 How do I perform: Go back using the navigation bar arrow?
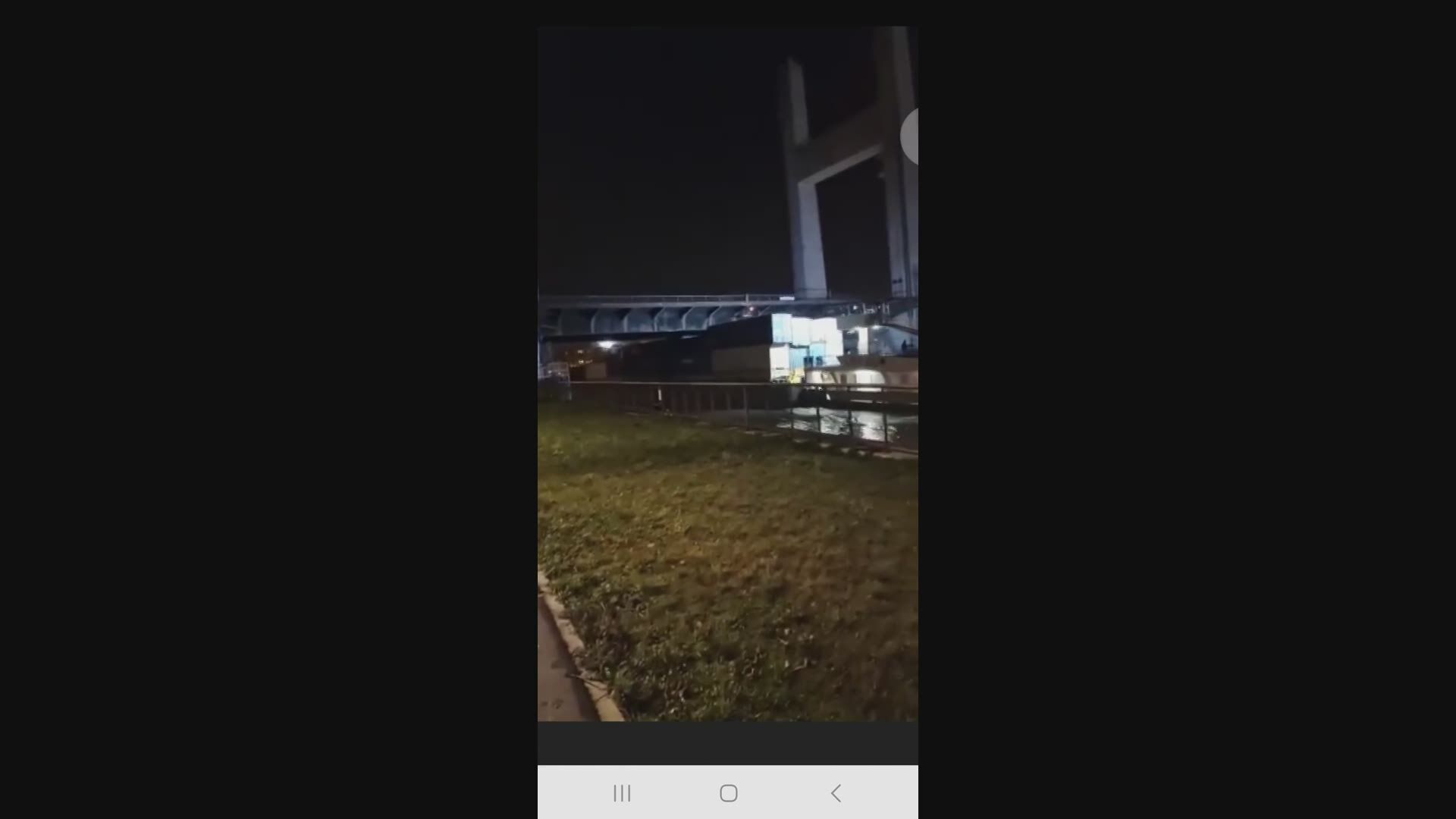click(836, 793)
